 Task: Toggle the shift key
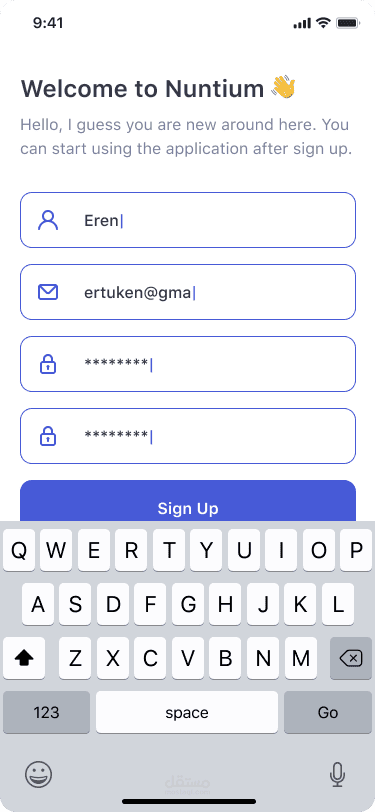pos(24,658)
